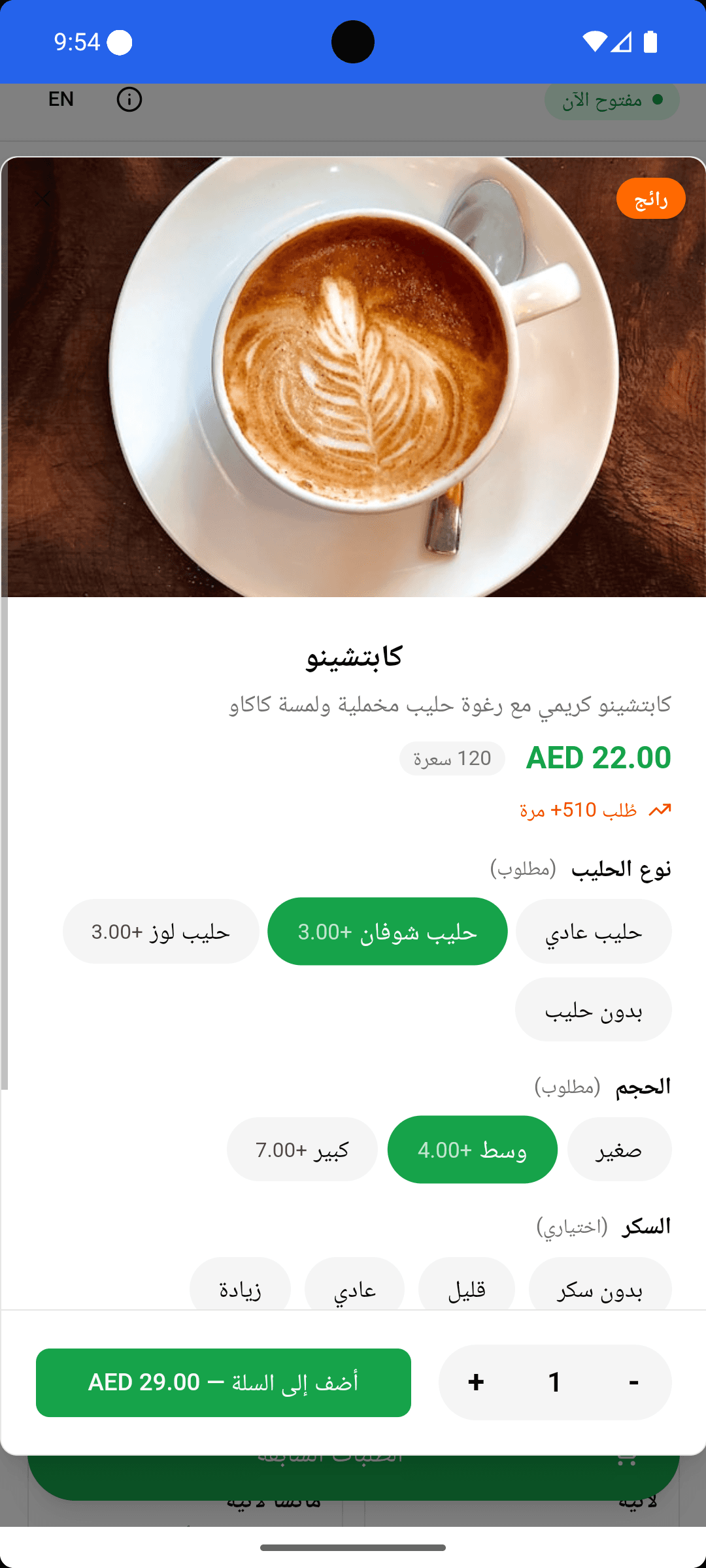Pick almond milk (حليب لوز)
Image resolution: width=706 pixels, height=1568 pixels.
point(161,931)
